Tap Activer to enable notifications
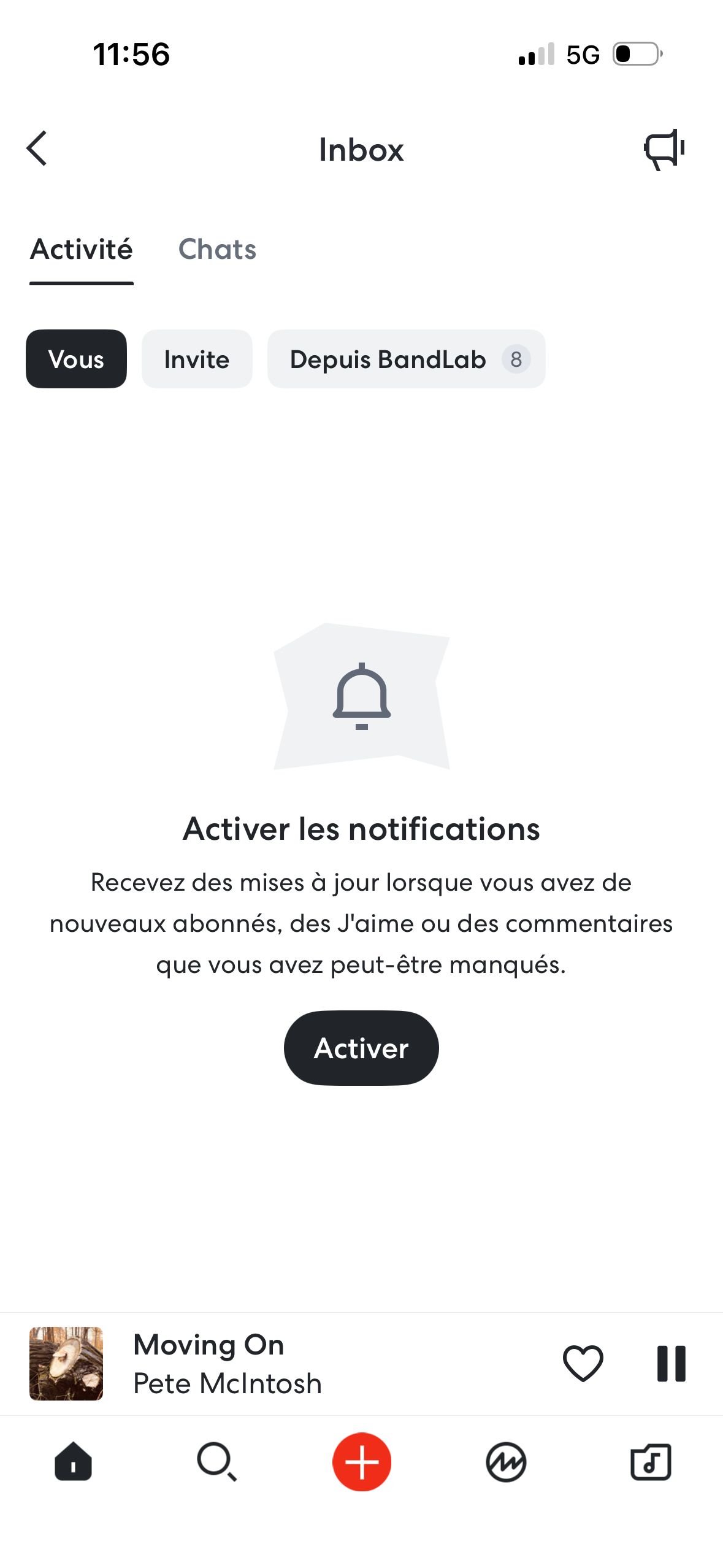Image resolution: width=723 pixels, height=1568 pixels. (361, 1048)
